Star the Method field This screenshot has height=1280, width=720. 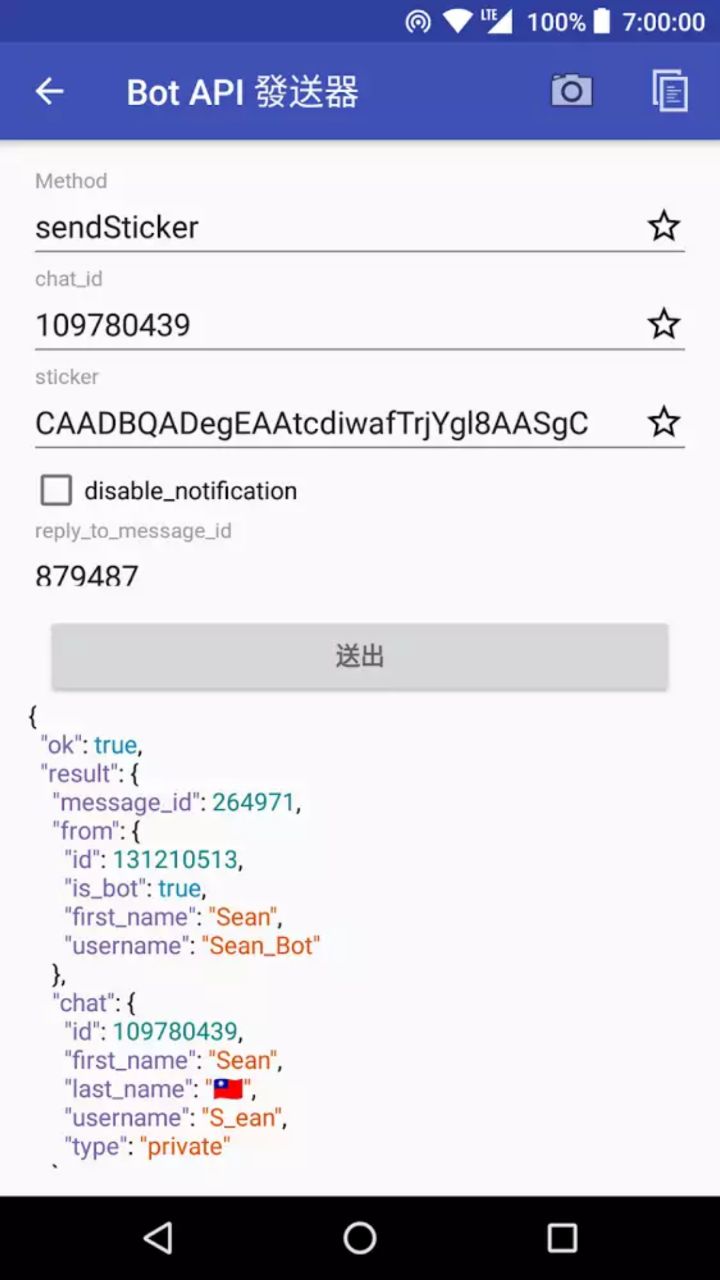point(664,227)
